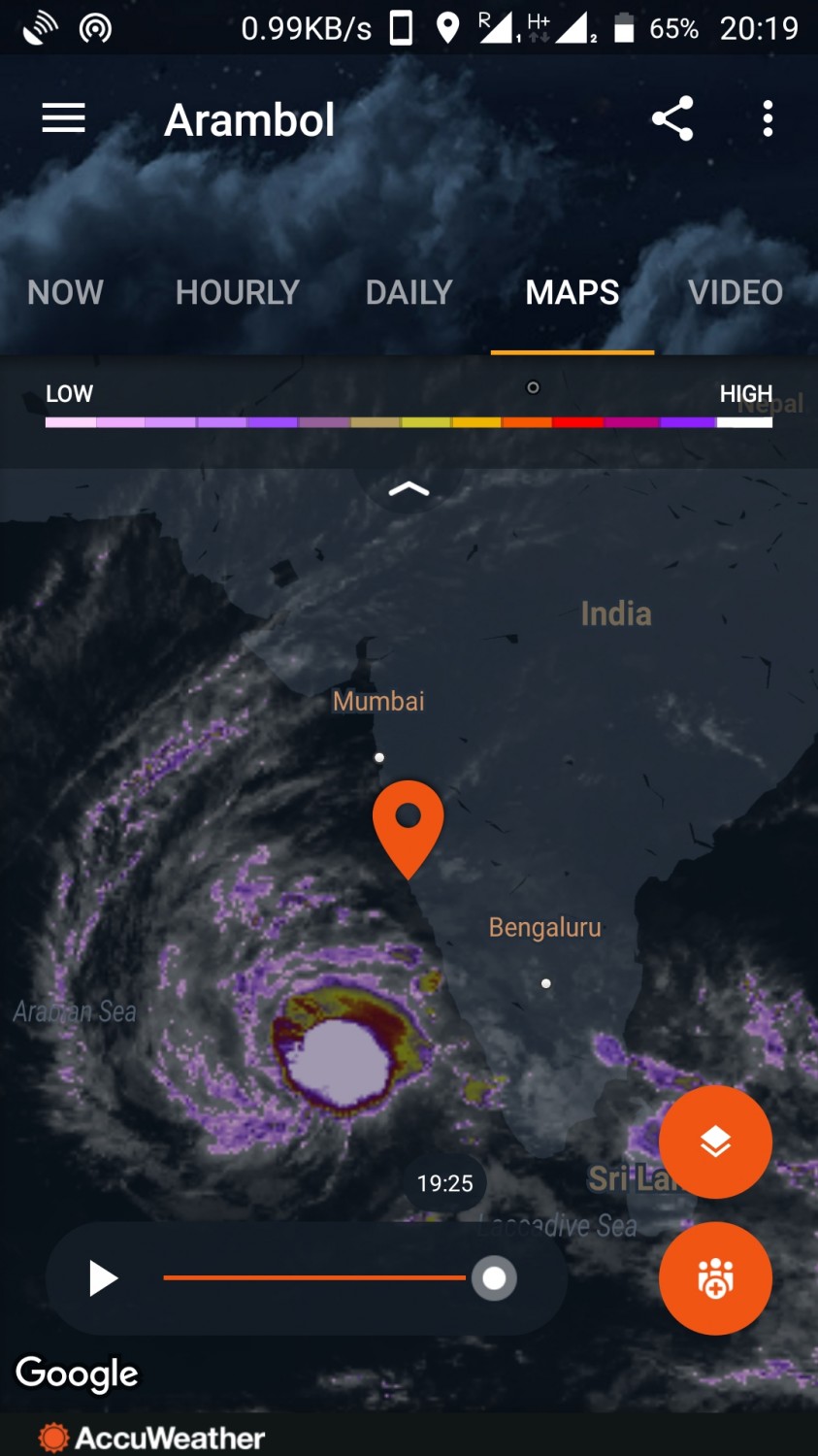
Task: Collapse the legend with the up chevron
Action: (409, 489)
